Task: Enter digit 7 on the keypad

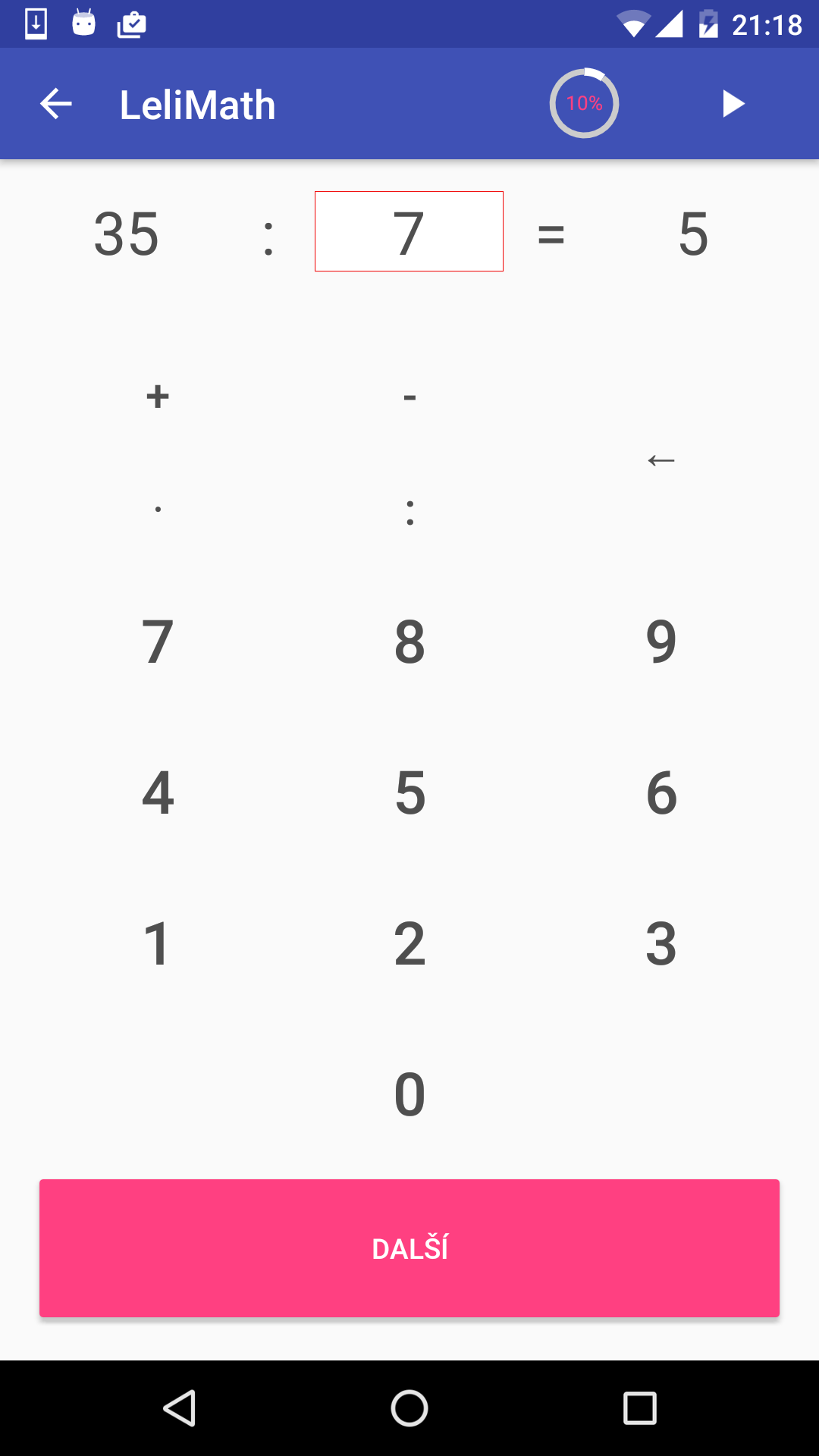Action: (158, 642)
